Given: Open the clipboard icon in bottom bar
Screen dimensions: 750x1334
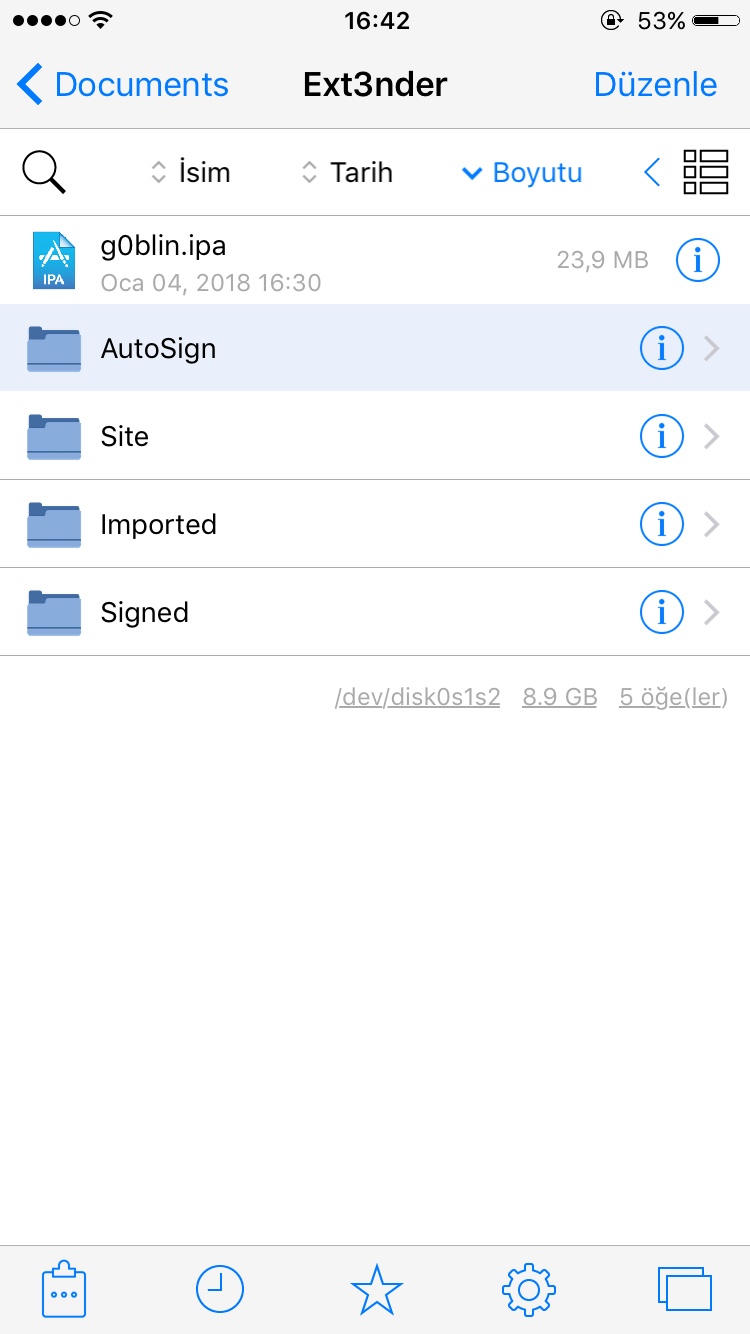Looking at the screenshot, I should pos(64,1289).
